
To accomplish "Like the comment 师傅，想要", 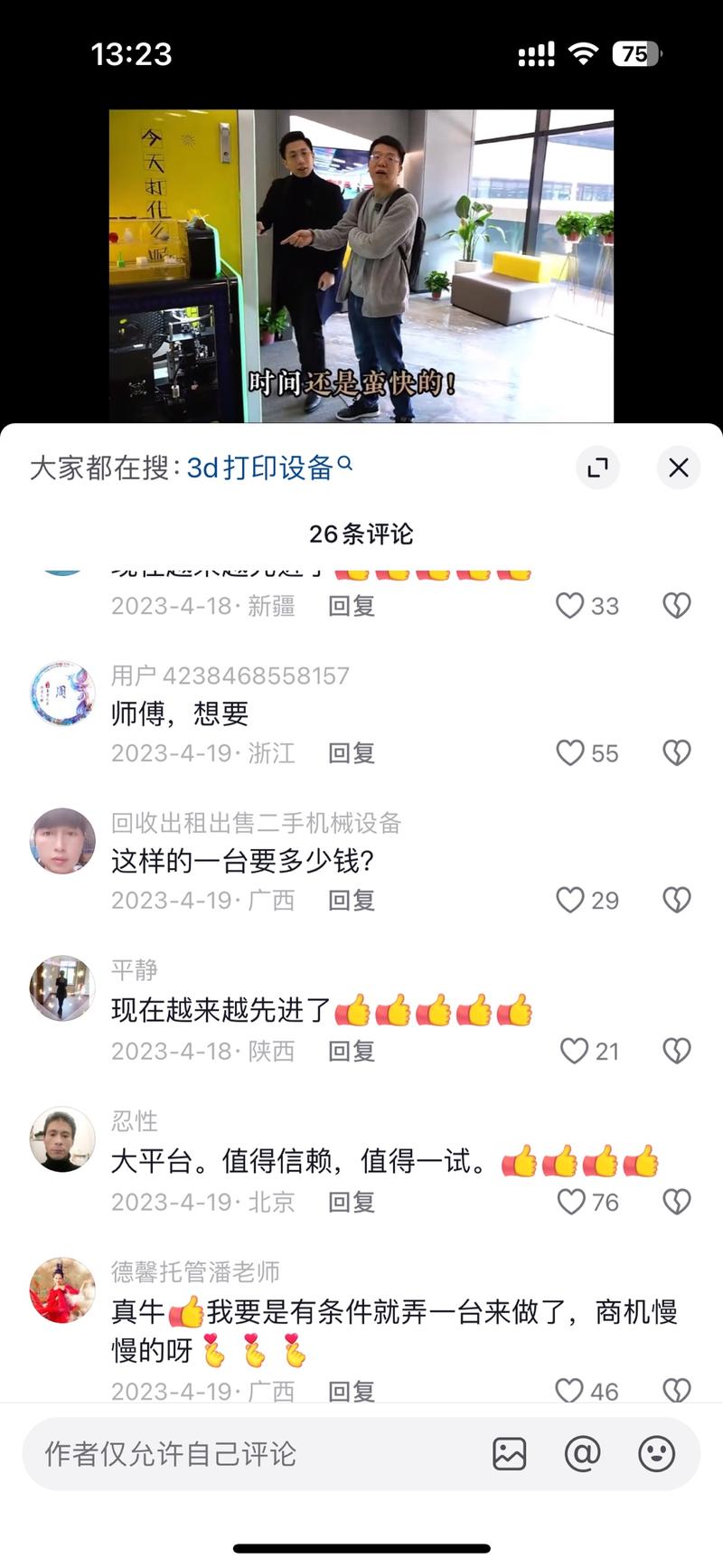I will [x=570, y=753].
